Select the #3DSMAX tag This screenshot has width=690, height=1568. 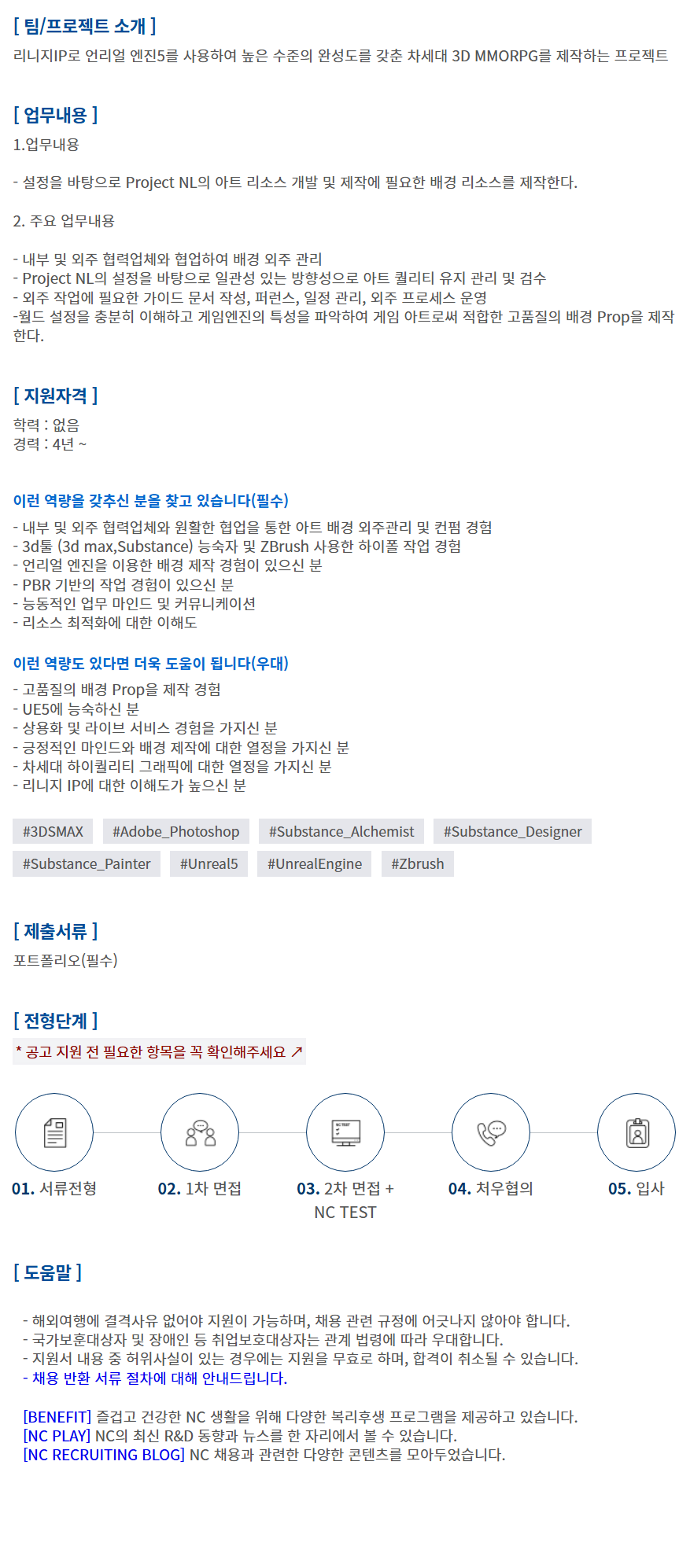point(53,831)
